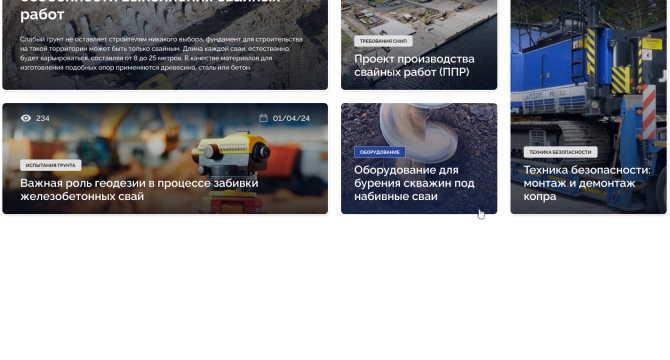Open the 'Оборудование для бурения скважин' card
The image size is (670, 360).
tap(419, 158)
